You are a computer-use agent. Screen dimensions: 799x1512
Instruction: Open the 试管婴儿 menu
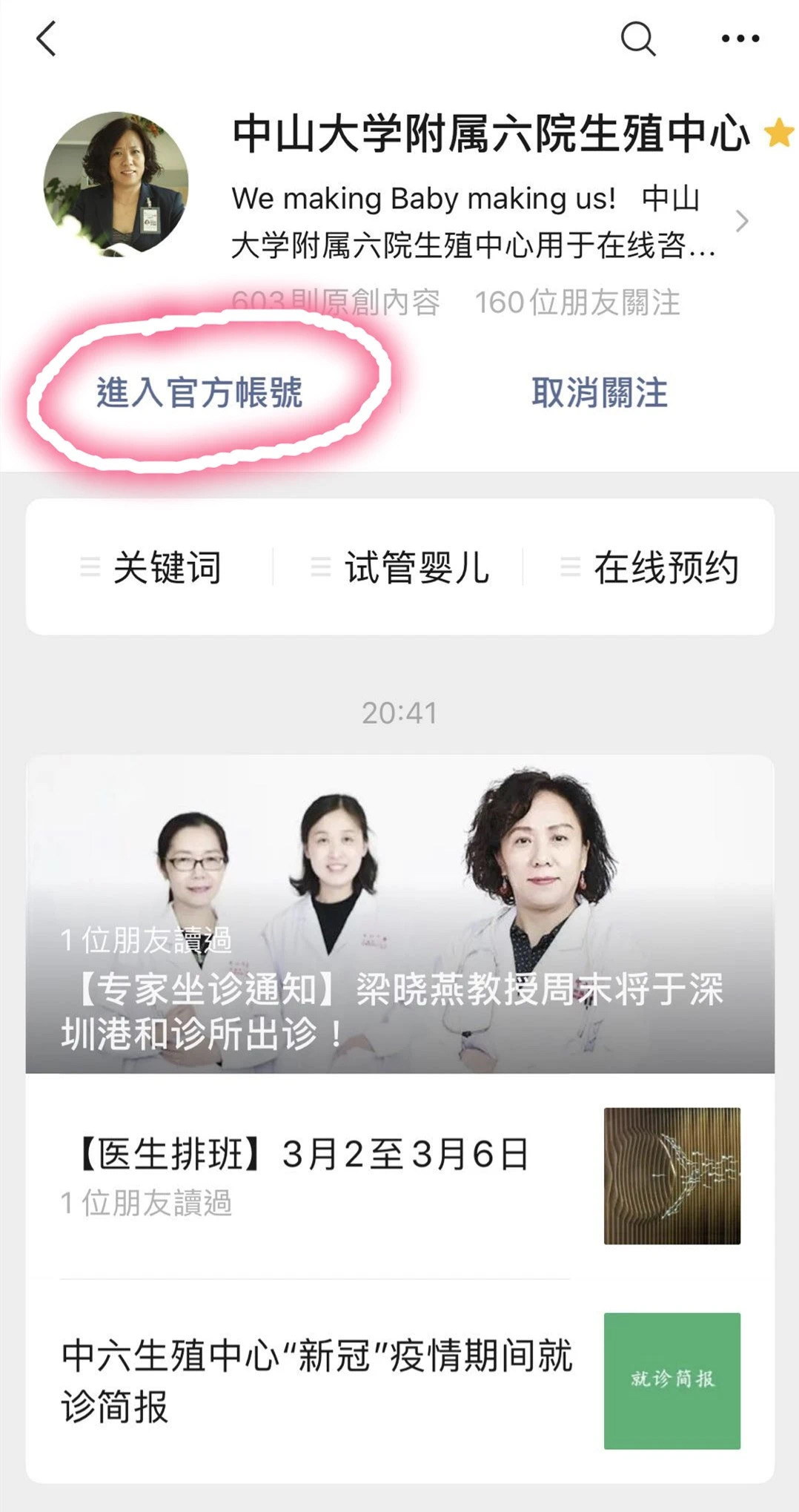(400, 568)
